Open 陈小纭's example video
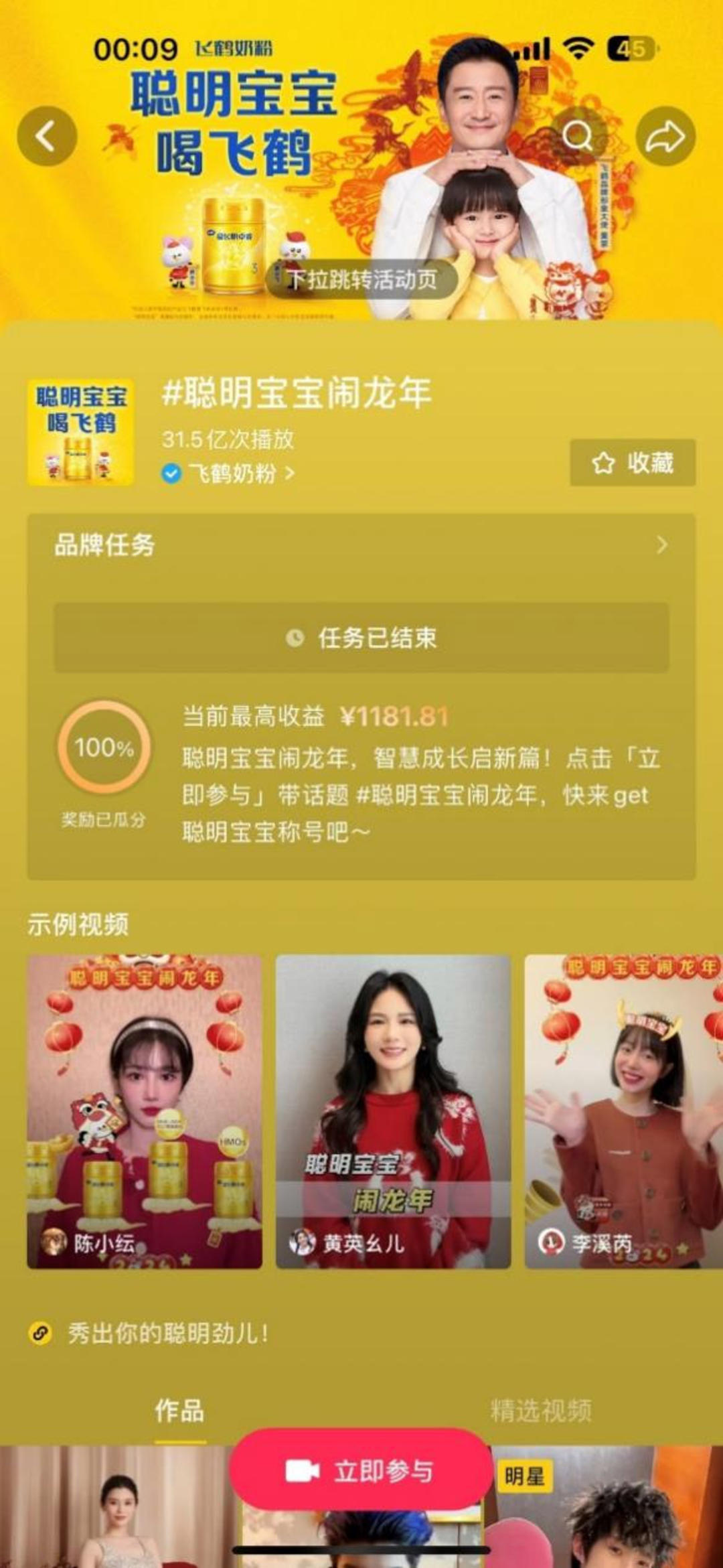Viewport: 723px width, 1568px height. click(144, 1111)
